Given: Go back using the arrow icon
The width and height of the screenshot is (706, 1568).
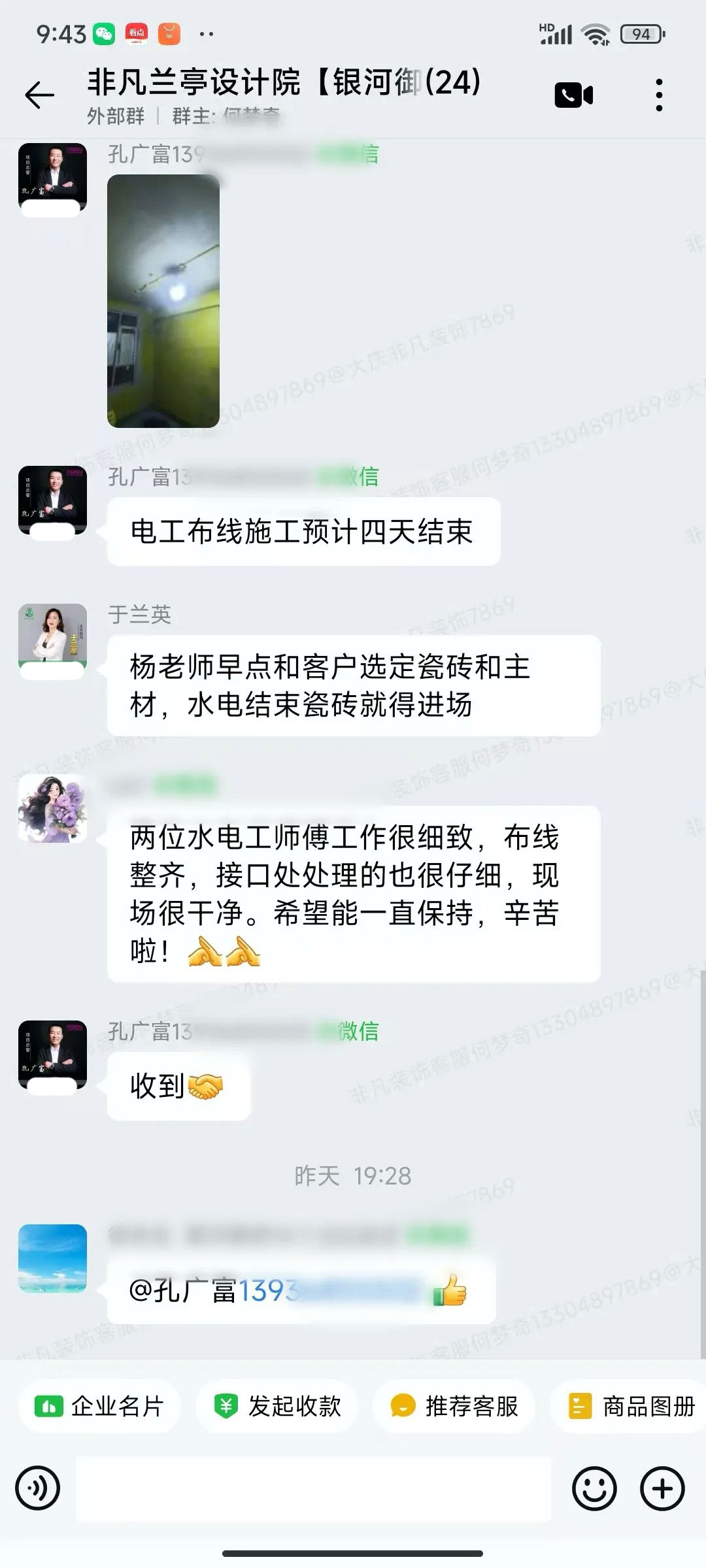Looking at the screenshot, I should point(39,95).
